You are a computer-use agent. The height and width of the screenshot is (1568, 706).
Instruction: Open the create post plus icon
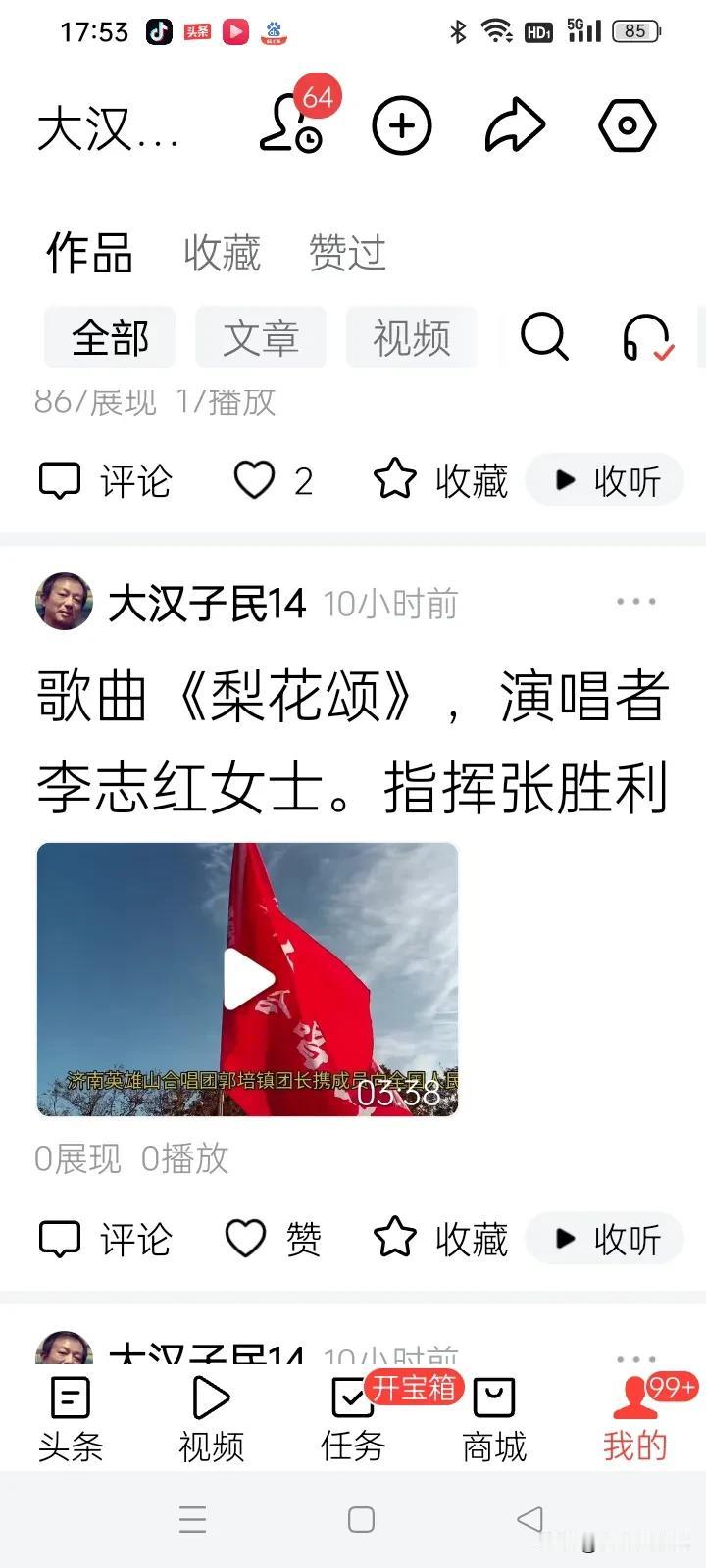[400, 124]
